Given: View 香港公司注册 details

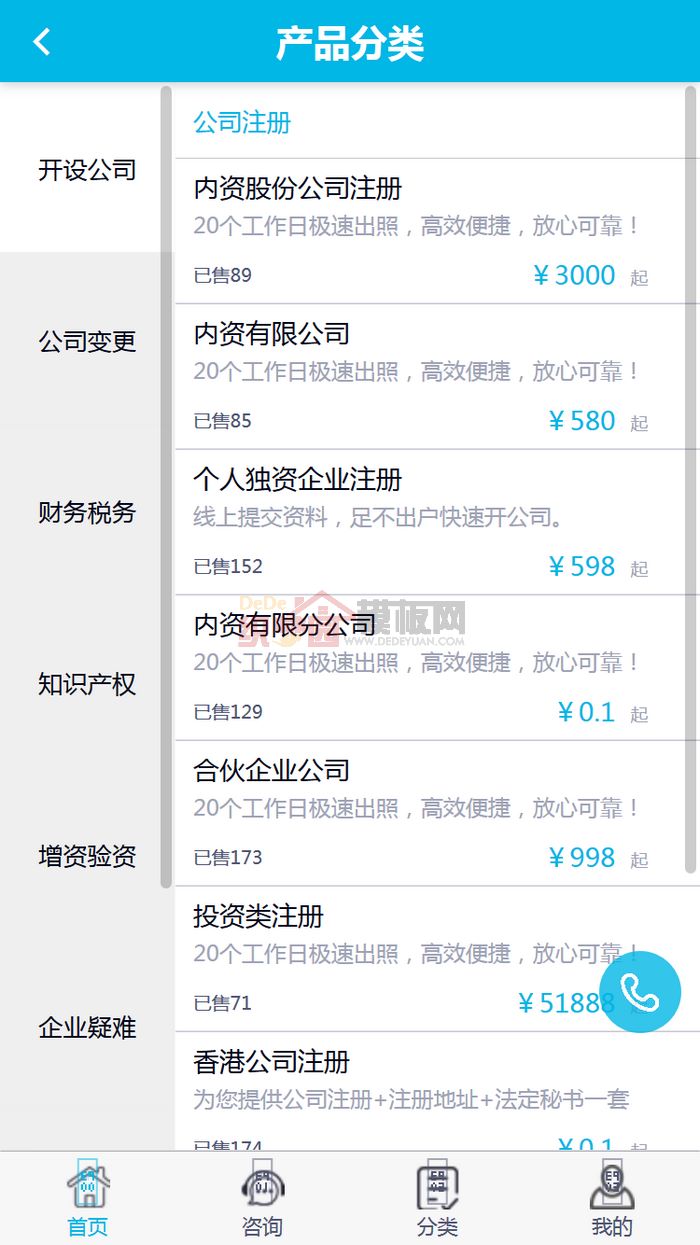Looking at the screenshot, I should point(437,1092).
